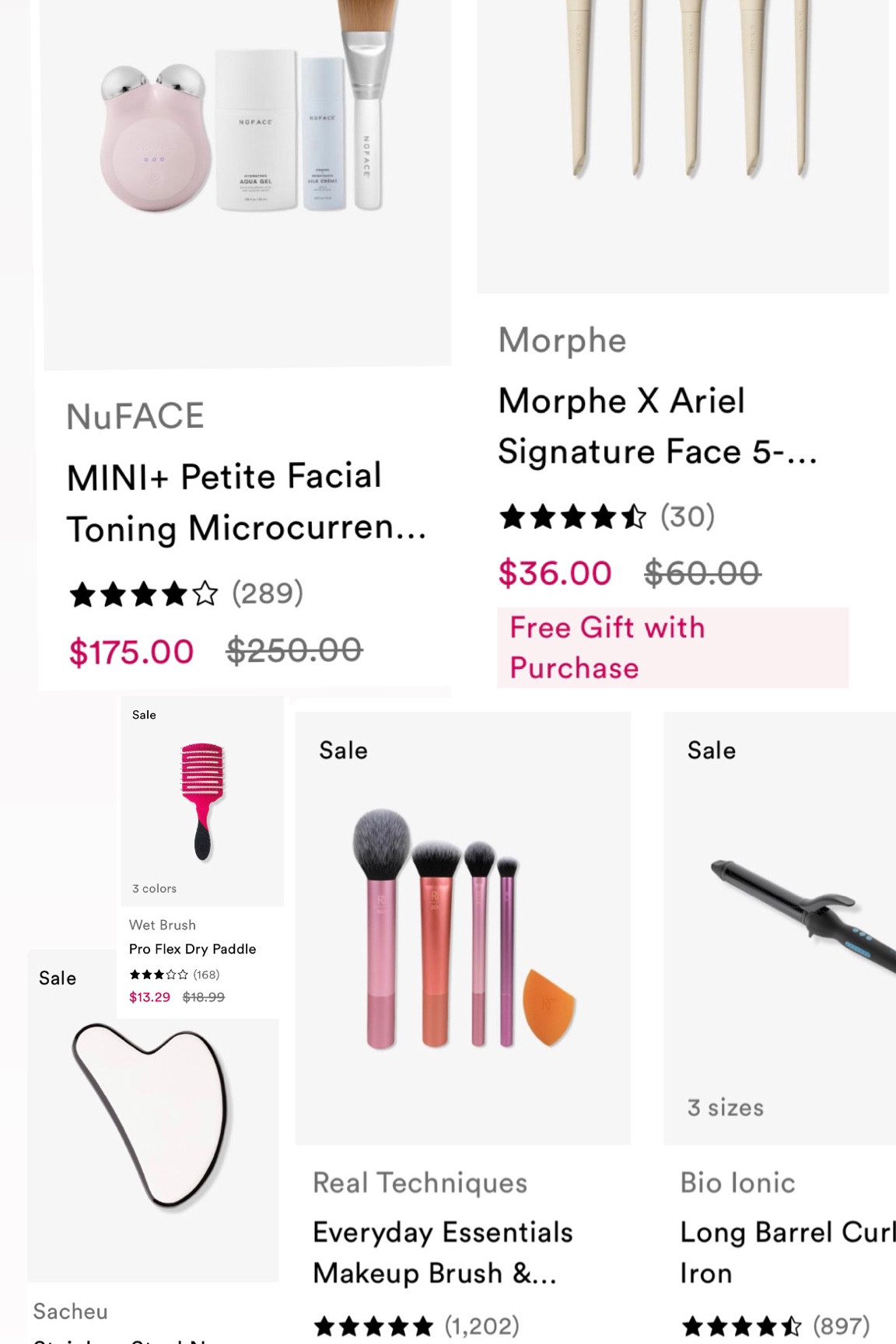Click the Free Gift with Purchase banner

tap(671, 647)
